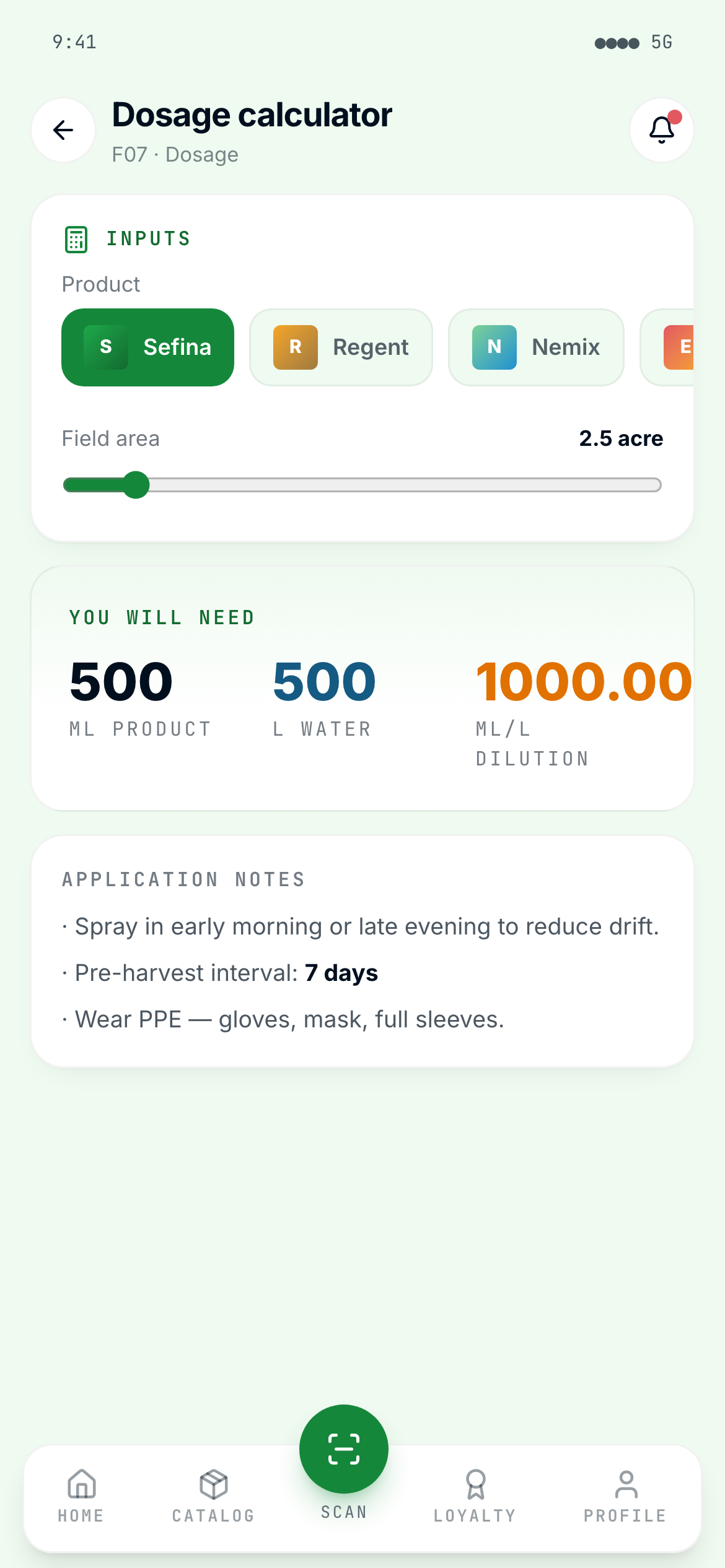Click the gold R badge on Regent chip
The image size is (725, 1568).
coord(296,347)
